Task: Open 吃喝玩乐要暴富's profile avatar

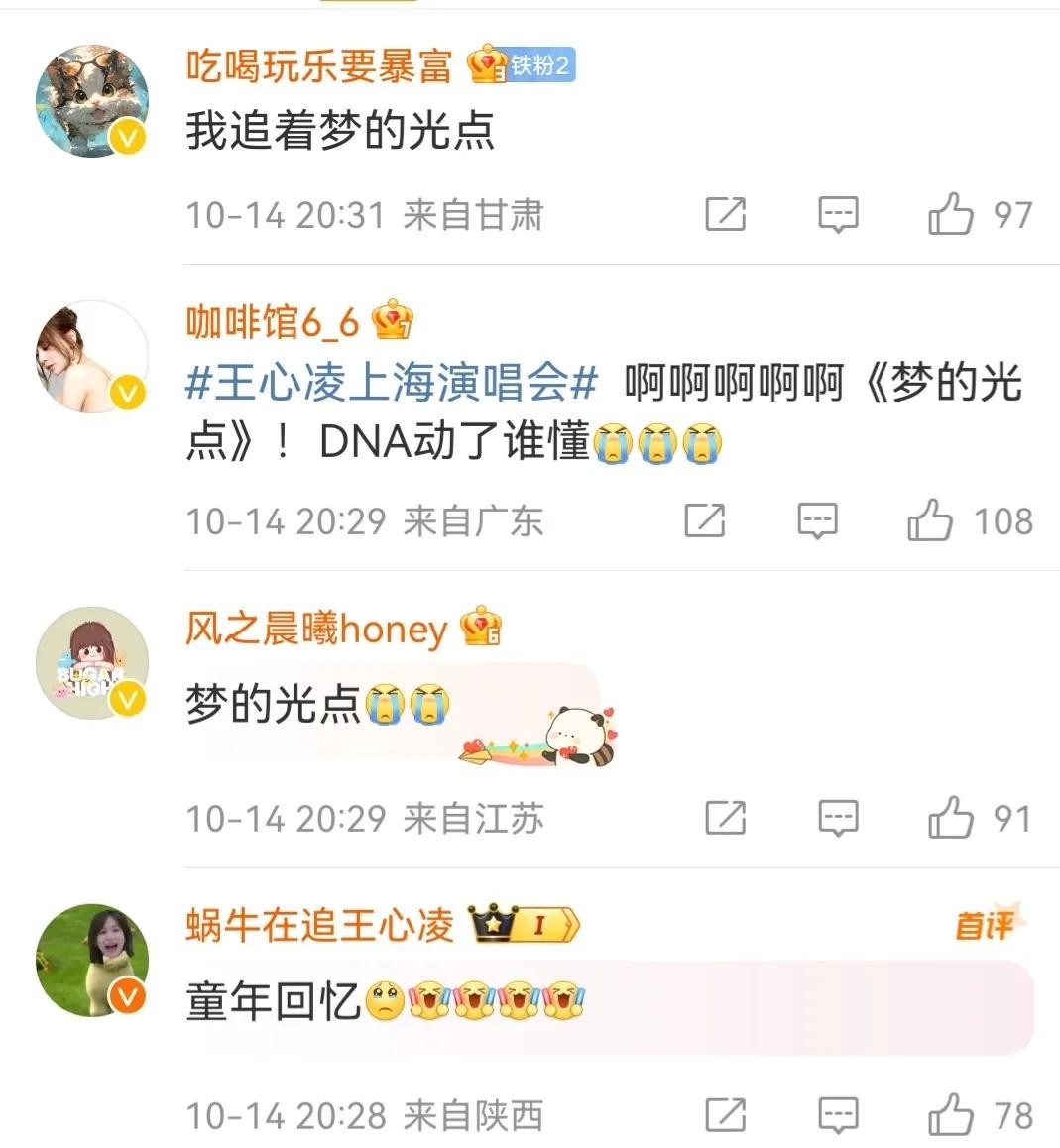Action: pyautogui.click(x=92, y=100)
